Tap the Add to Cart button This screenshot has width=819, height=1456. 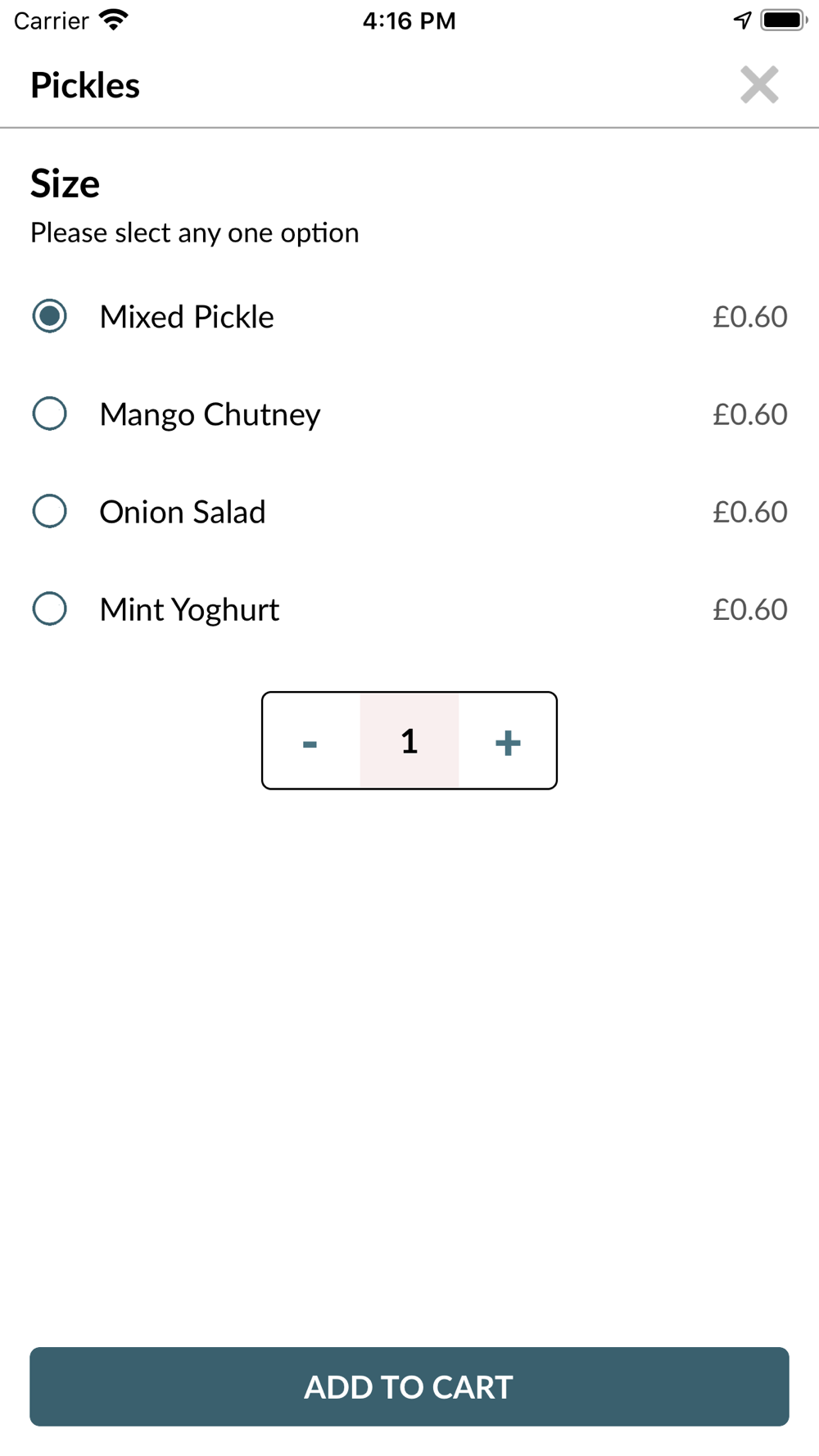coord(409,1386)
